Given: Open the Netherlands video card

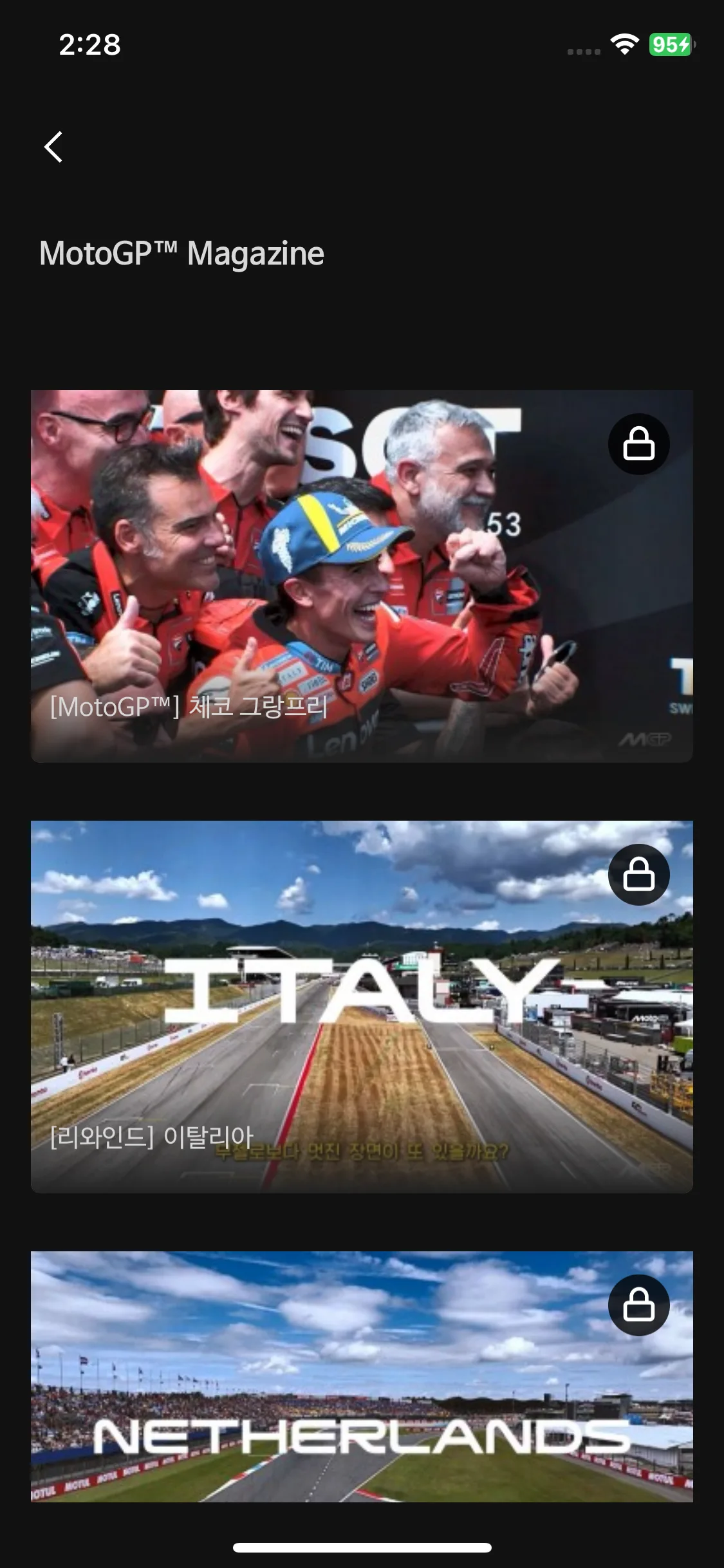Looking at the screenshot, I should [362, 1376].
